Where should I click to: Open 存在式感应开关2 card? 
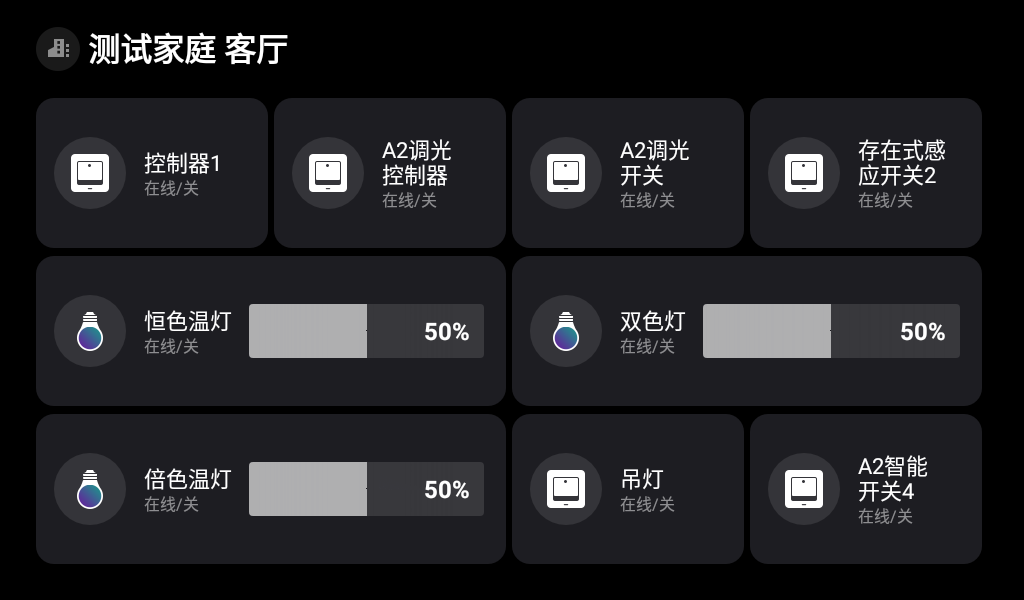866,173
